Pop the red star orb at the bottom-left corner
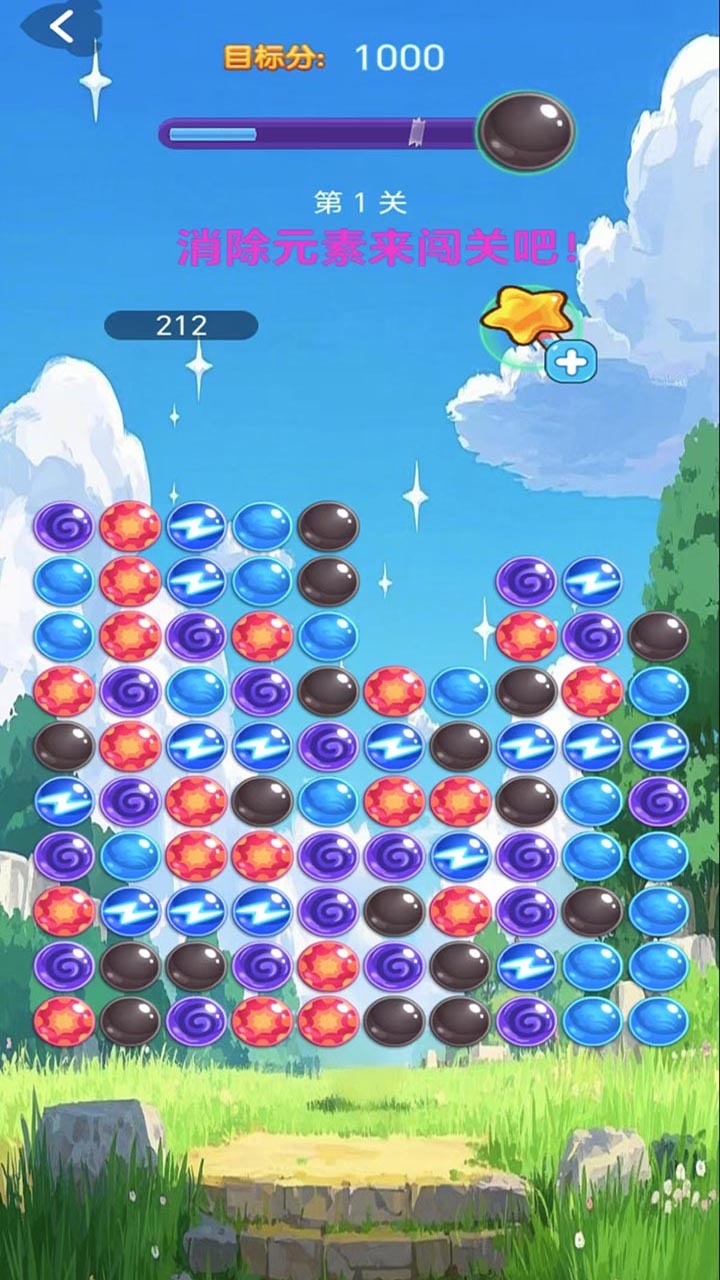The image size is (720, 1280). tap(64, 1021)
